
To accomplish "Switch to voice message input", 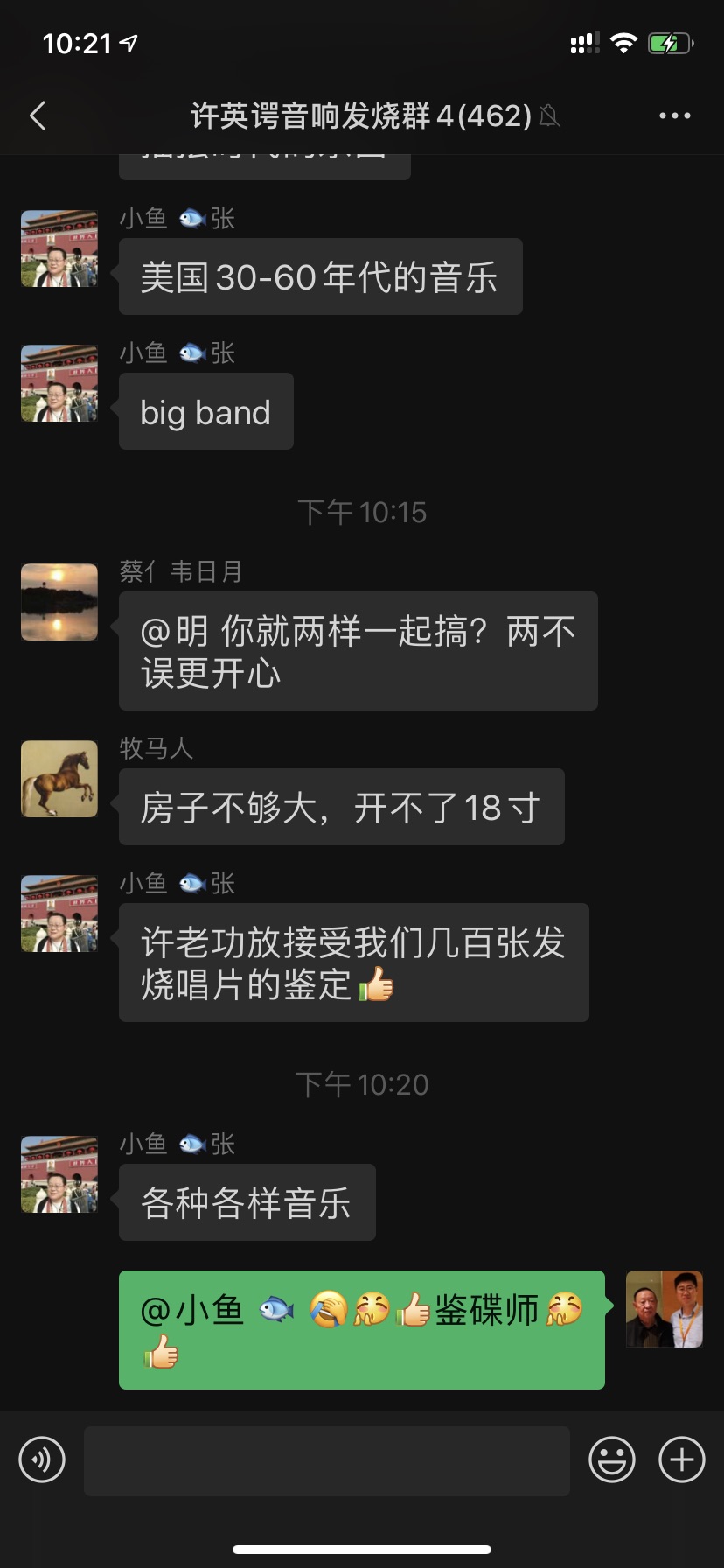I will [42, 1459].
